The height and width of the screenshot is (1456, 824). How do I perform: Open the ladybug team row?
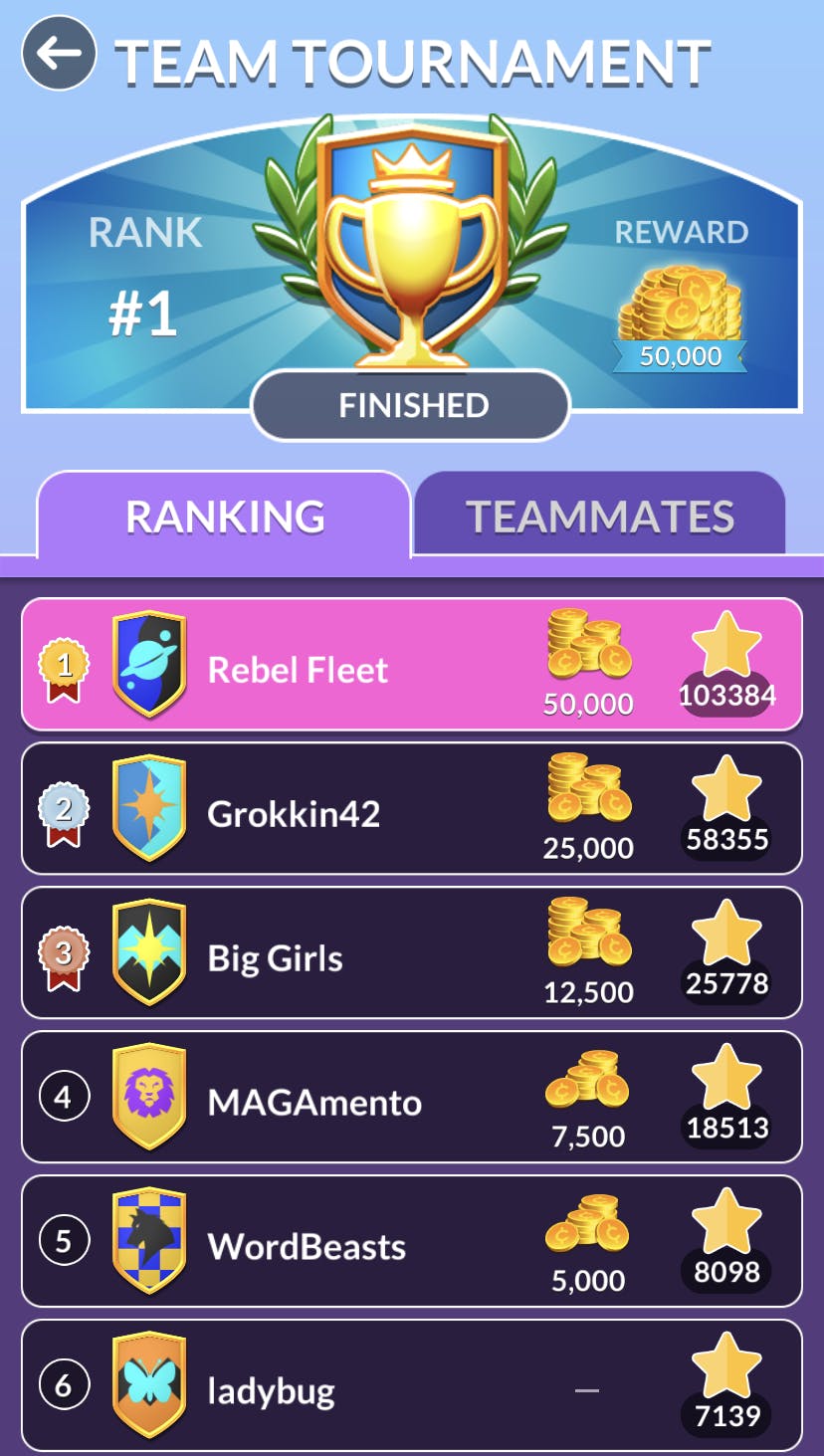pos(411,1385)
